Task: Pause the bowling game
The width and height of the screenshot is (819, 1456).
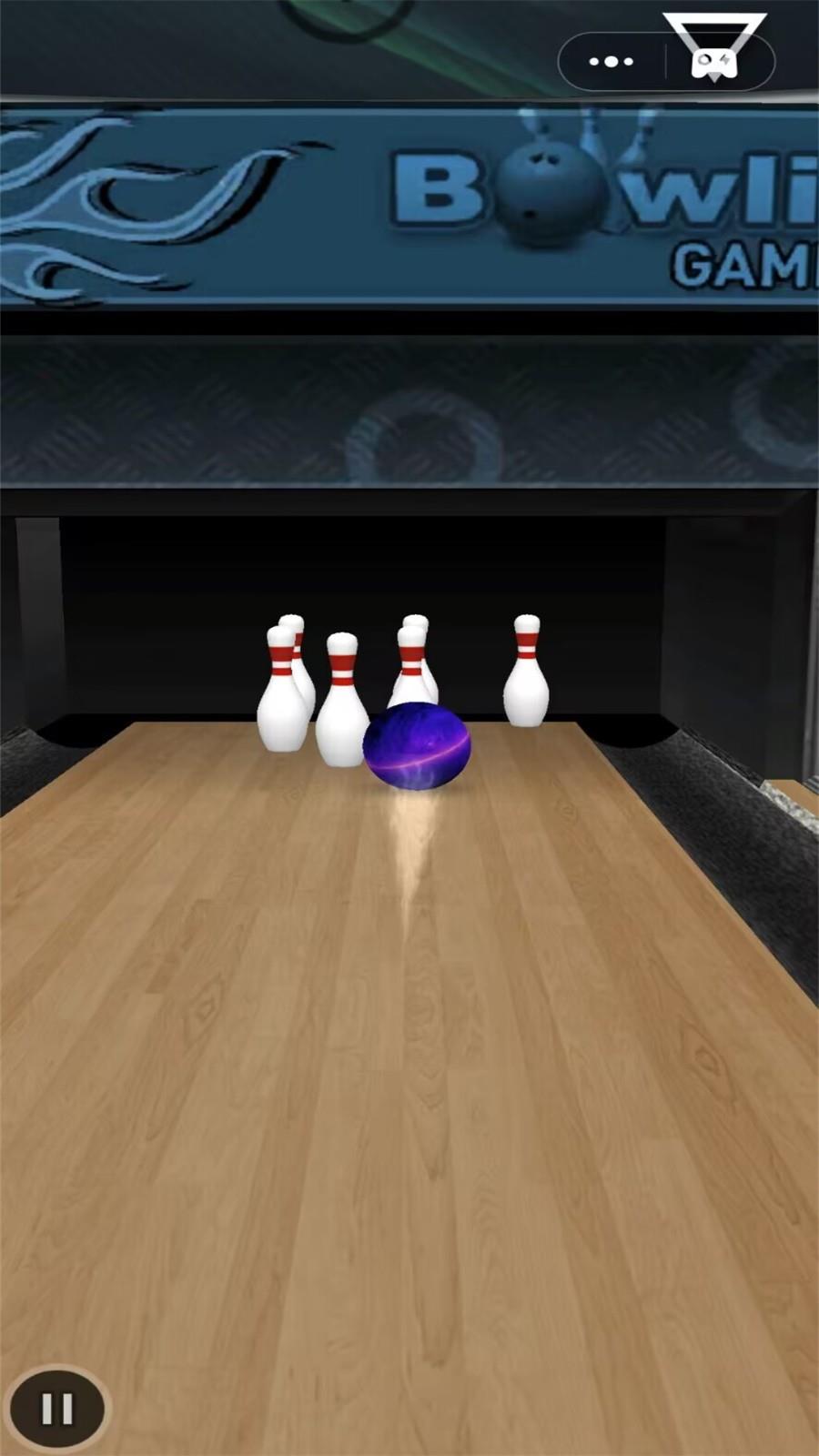Action: [x=57, y=1408]
